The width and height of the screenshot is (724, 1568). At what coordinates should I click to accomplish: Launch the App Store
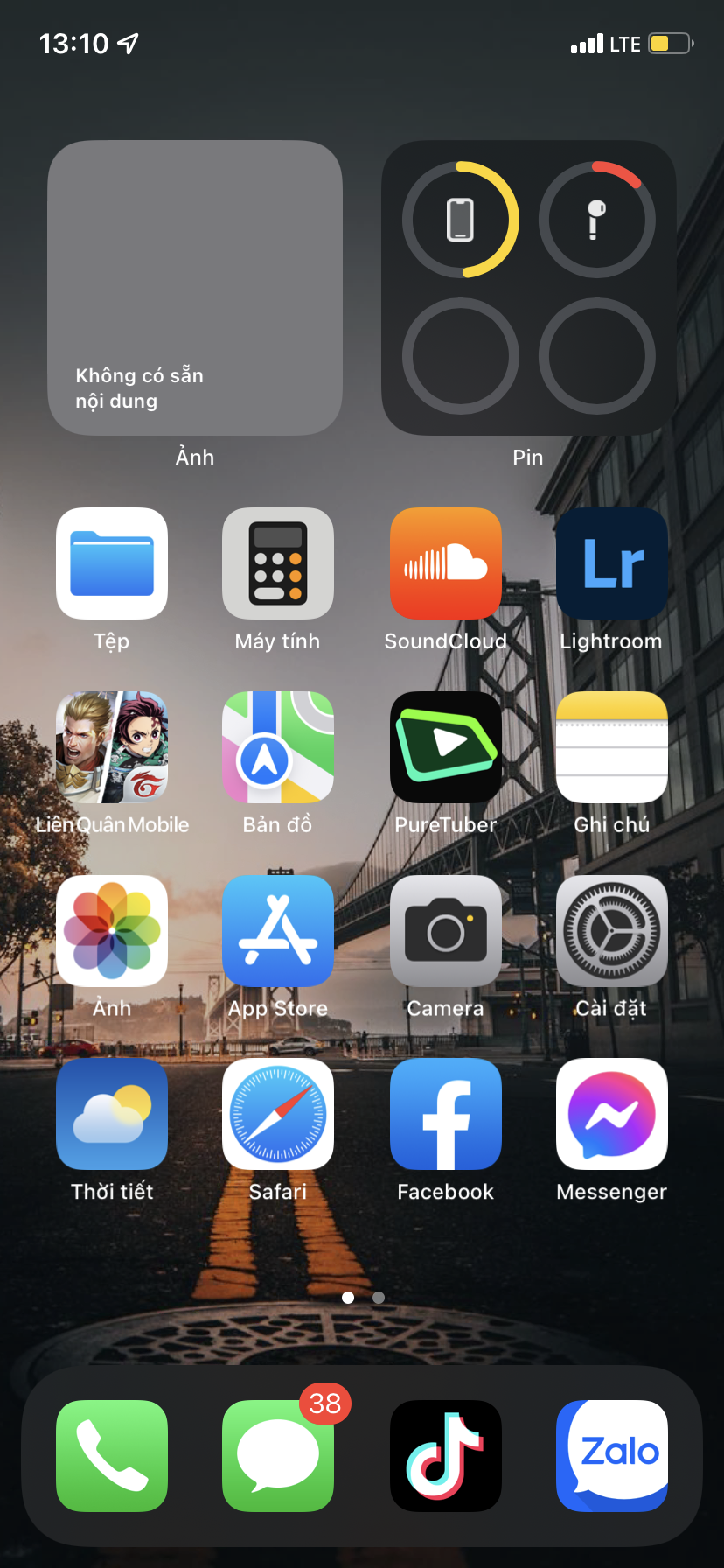point(278,931)
